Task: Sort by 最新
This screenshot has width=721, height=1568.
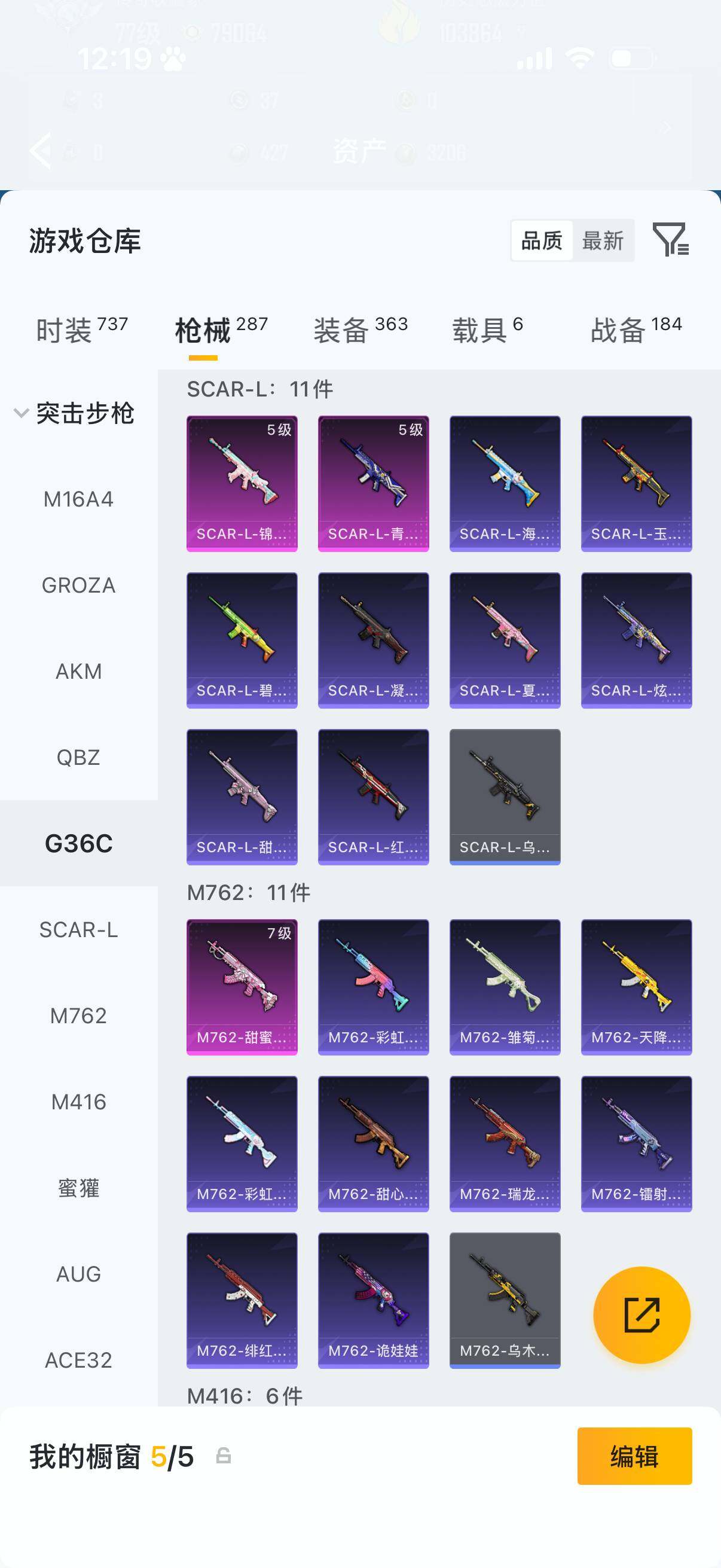Action: 603,240
